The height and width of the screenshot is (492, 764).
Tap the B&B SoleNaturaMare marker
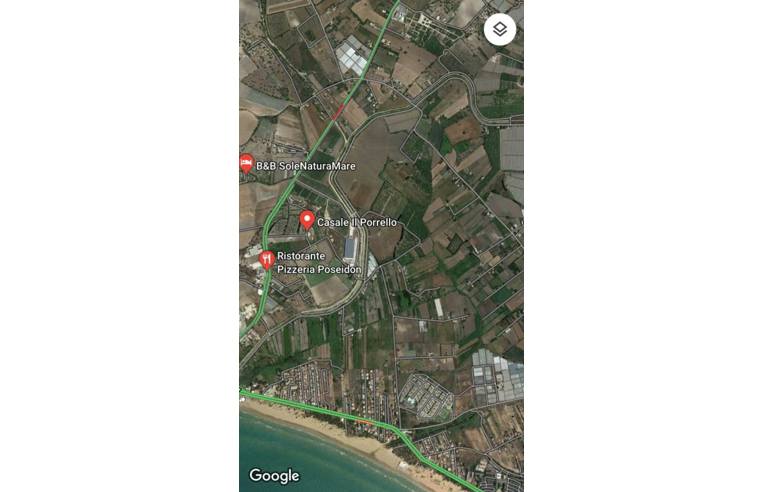click(x=246, y=163)
